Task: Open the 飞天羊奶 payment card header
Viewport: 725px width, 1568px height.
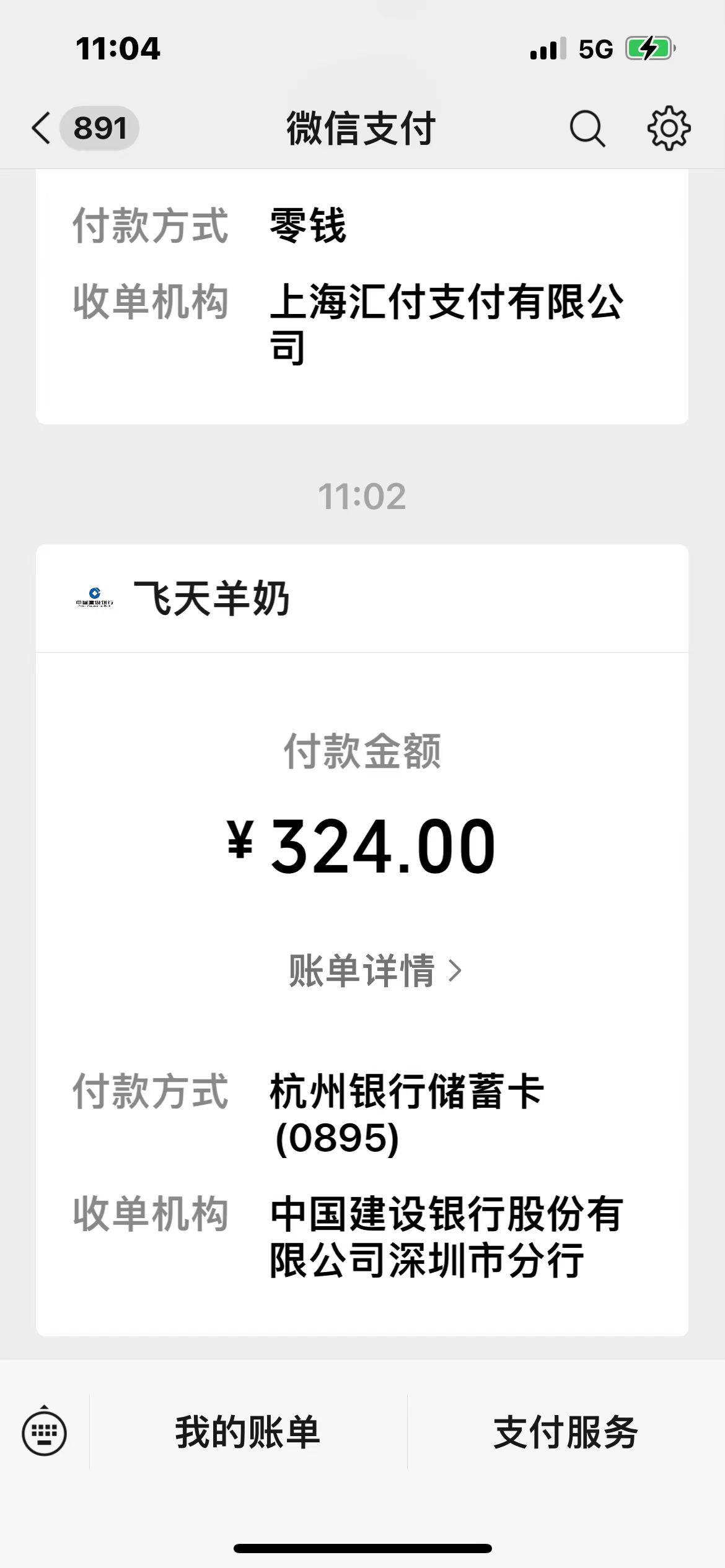Action: pos(211,599)
